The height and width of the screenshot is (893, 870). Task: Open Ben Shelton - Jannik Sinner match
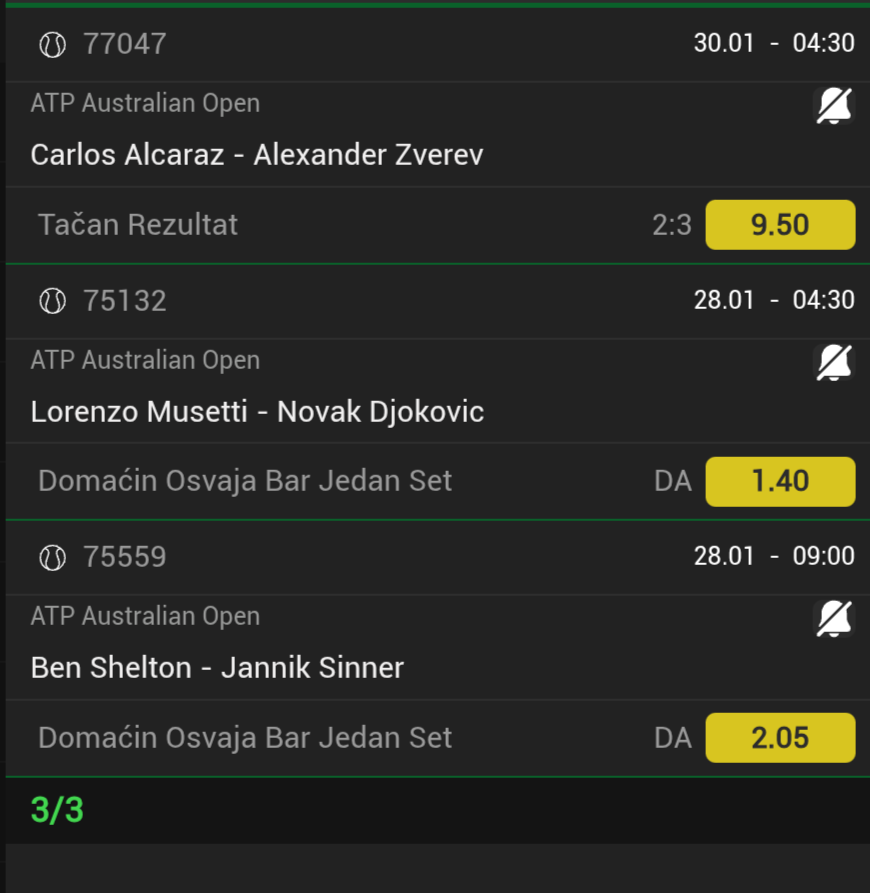point(217,668)
